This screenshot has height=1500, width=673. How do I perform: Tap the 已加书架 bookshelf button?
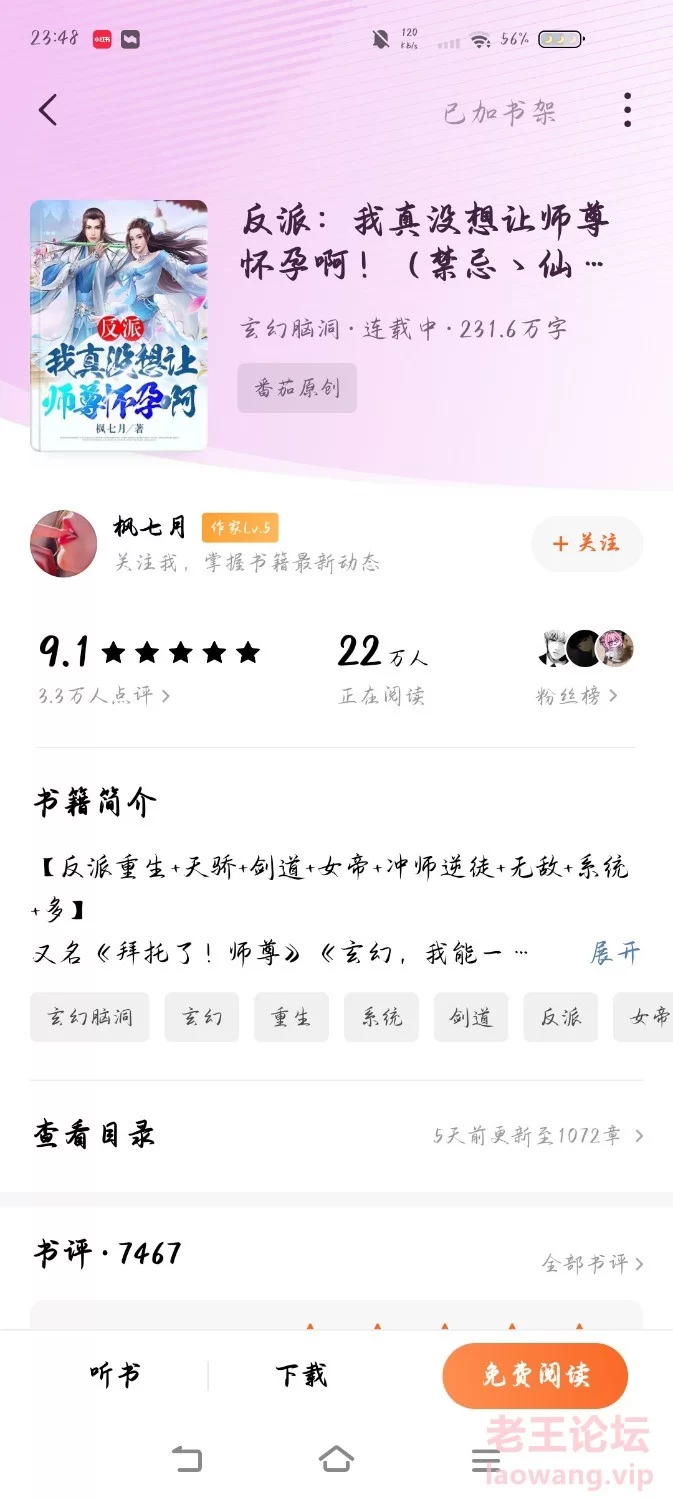click(x=500, y=112)
